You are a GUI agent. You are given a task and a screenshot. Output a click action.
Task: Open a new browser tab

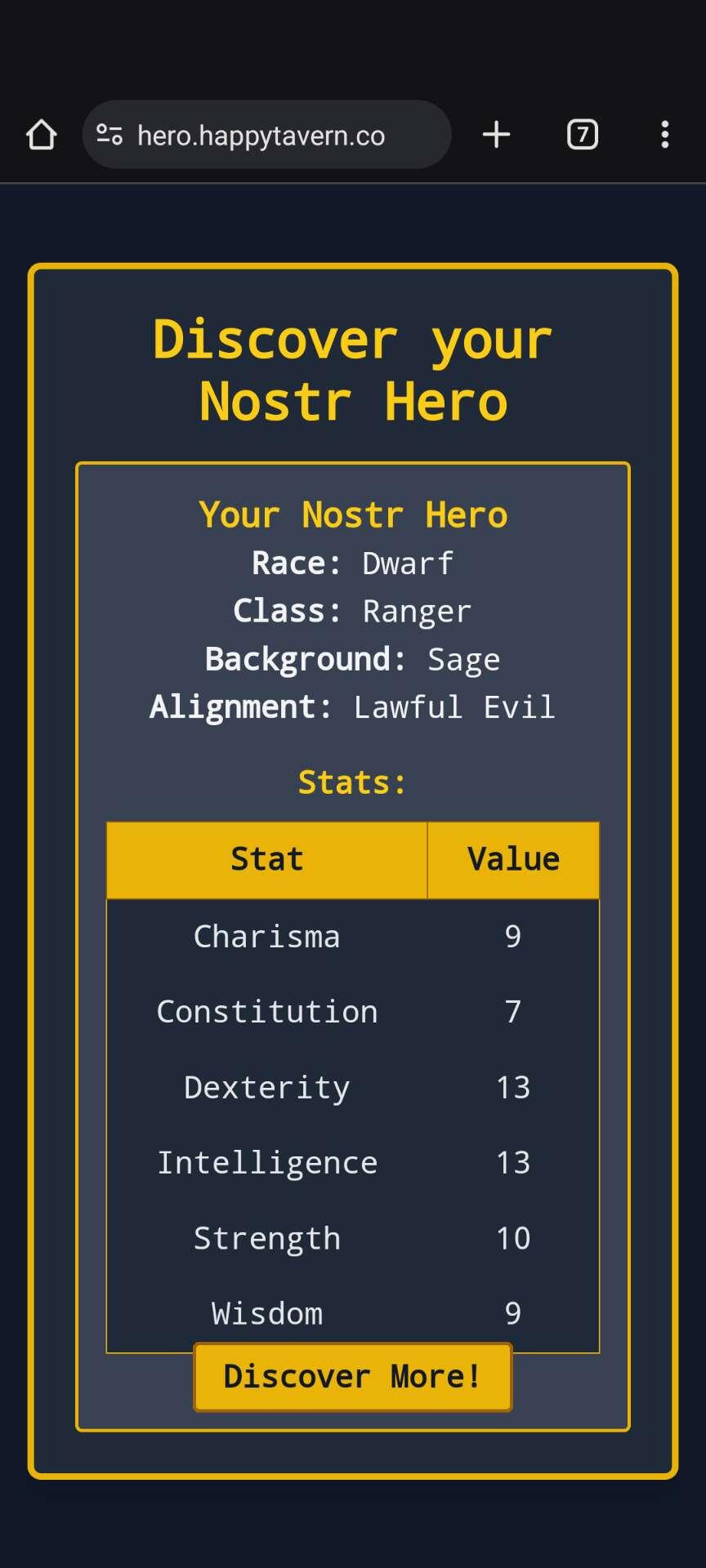coord(496,135)
